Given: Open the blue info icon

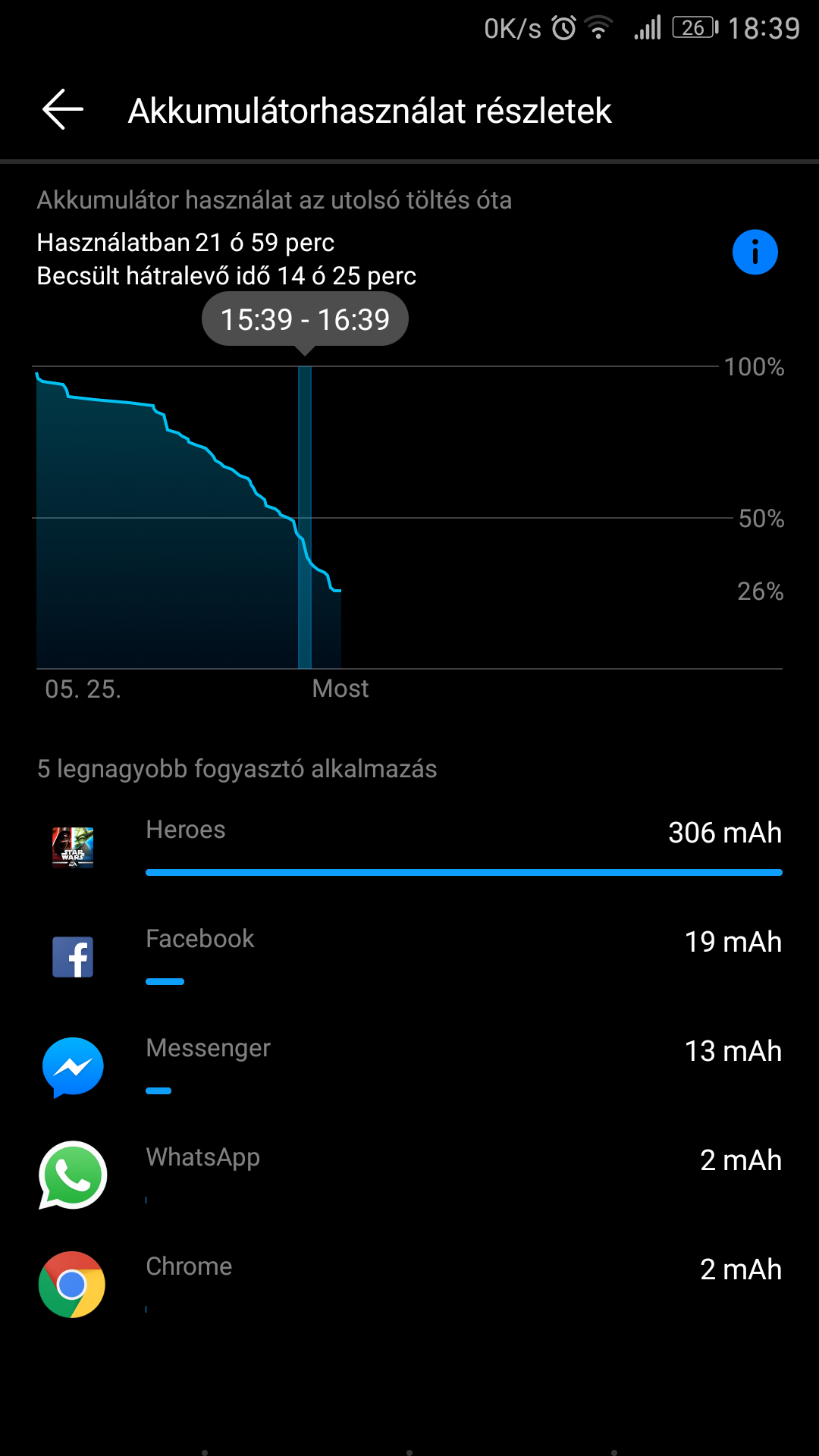Looking at the screenshot, I should click(755, 252).
